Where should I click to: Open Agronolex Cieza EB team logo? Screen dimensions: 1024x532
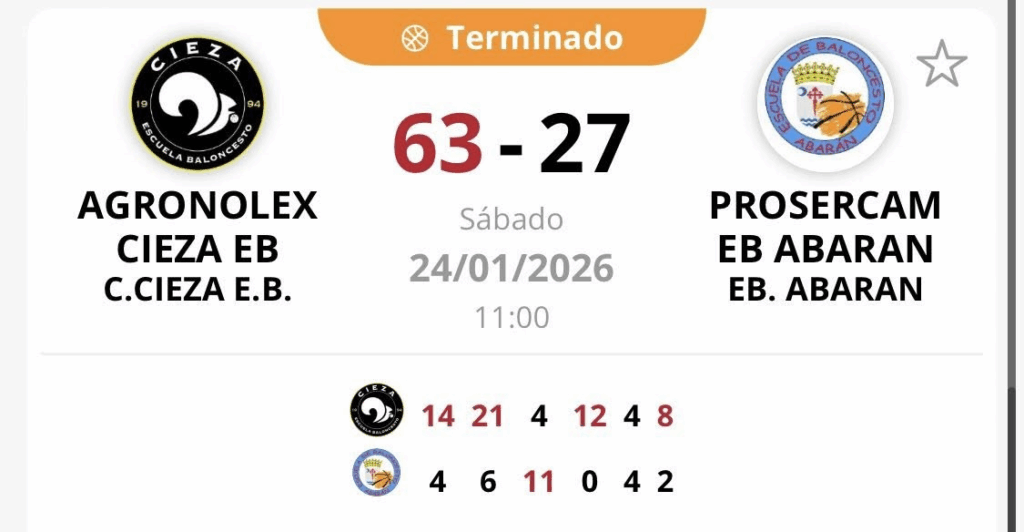pyautogui.click(x=198, y=105)
